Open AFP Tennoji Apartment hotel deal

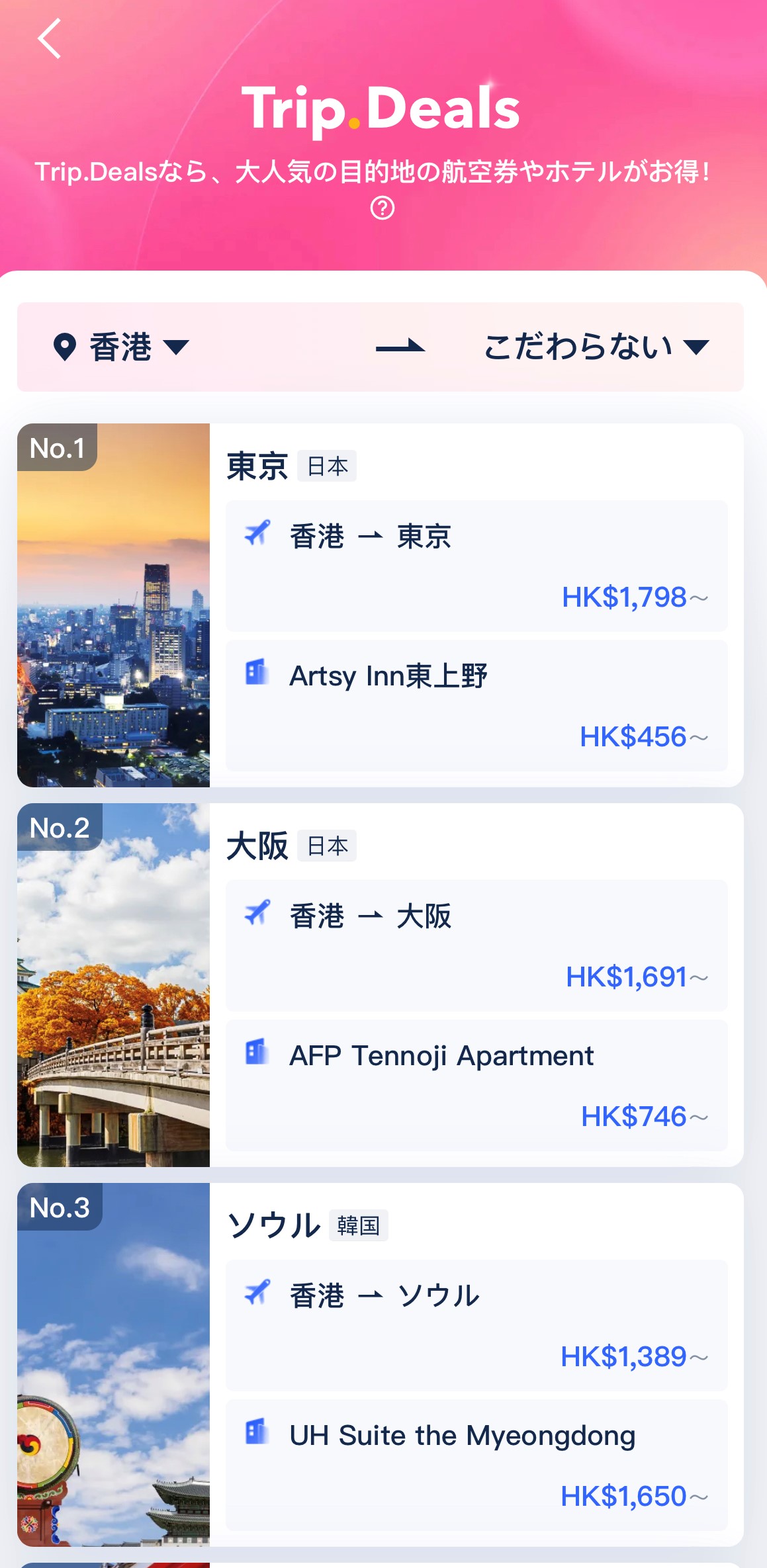476,1086
